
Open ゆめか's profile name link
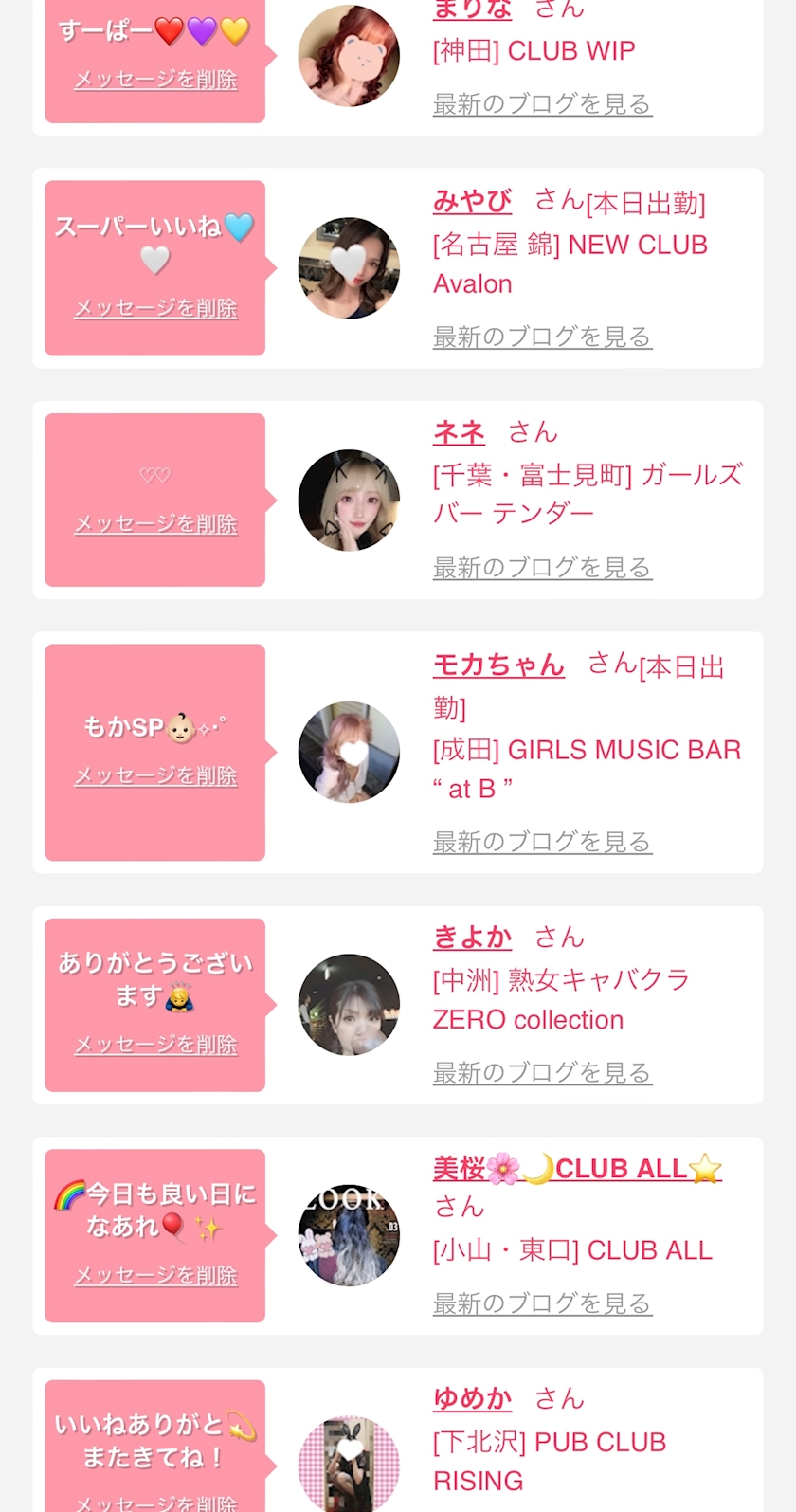point(472,1398)
